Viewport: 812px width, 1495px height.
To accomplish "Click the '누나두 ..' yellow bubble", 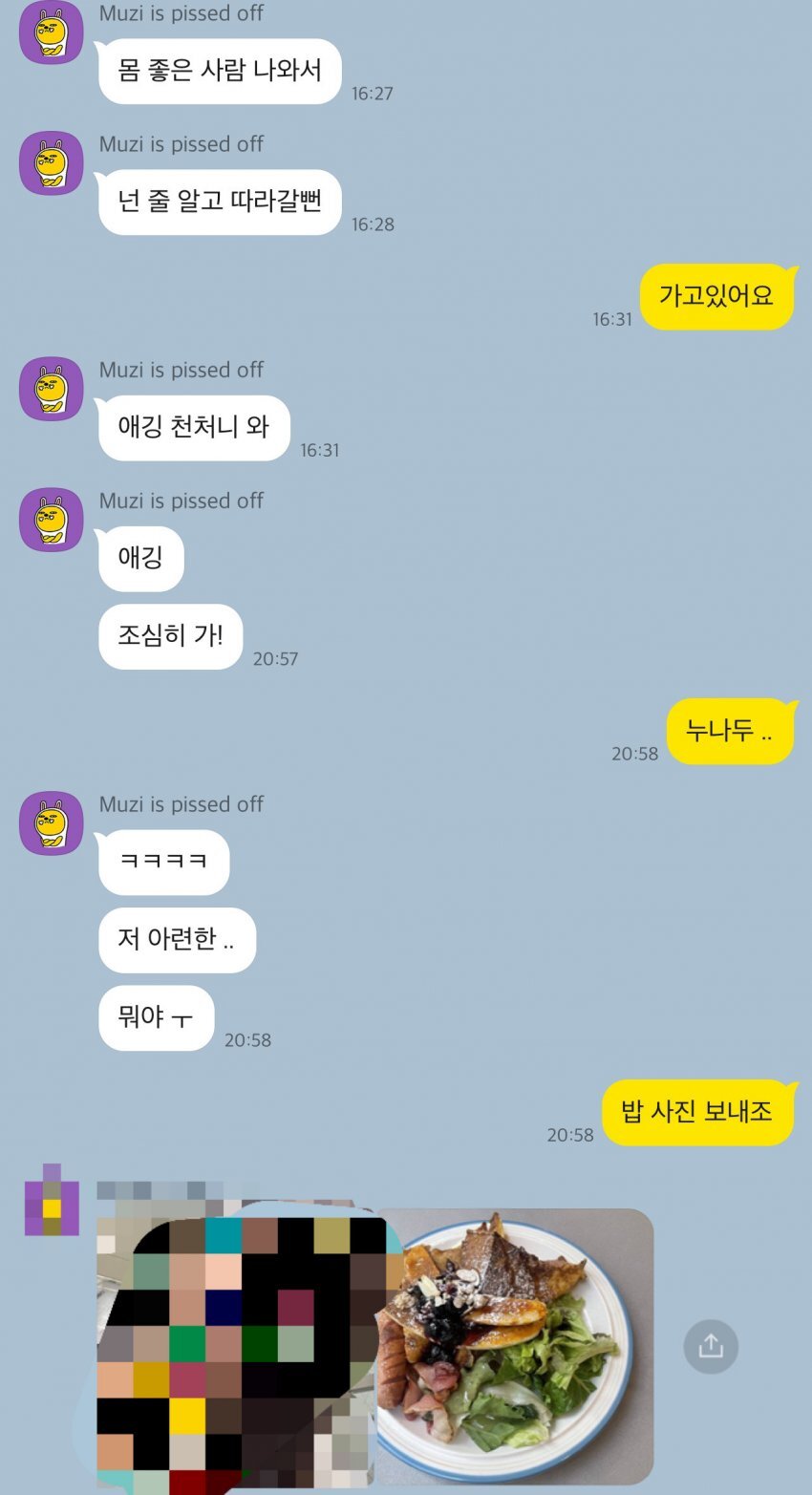I will [731, 730].
